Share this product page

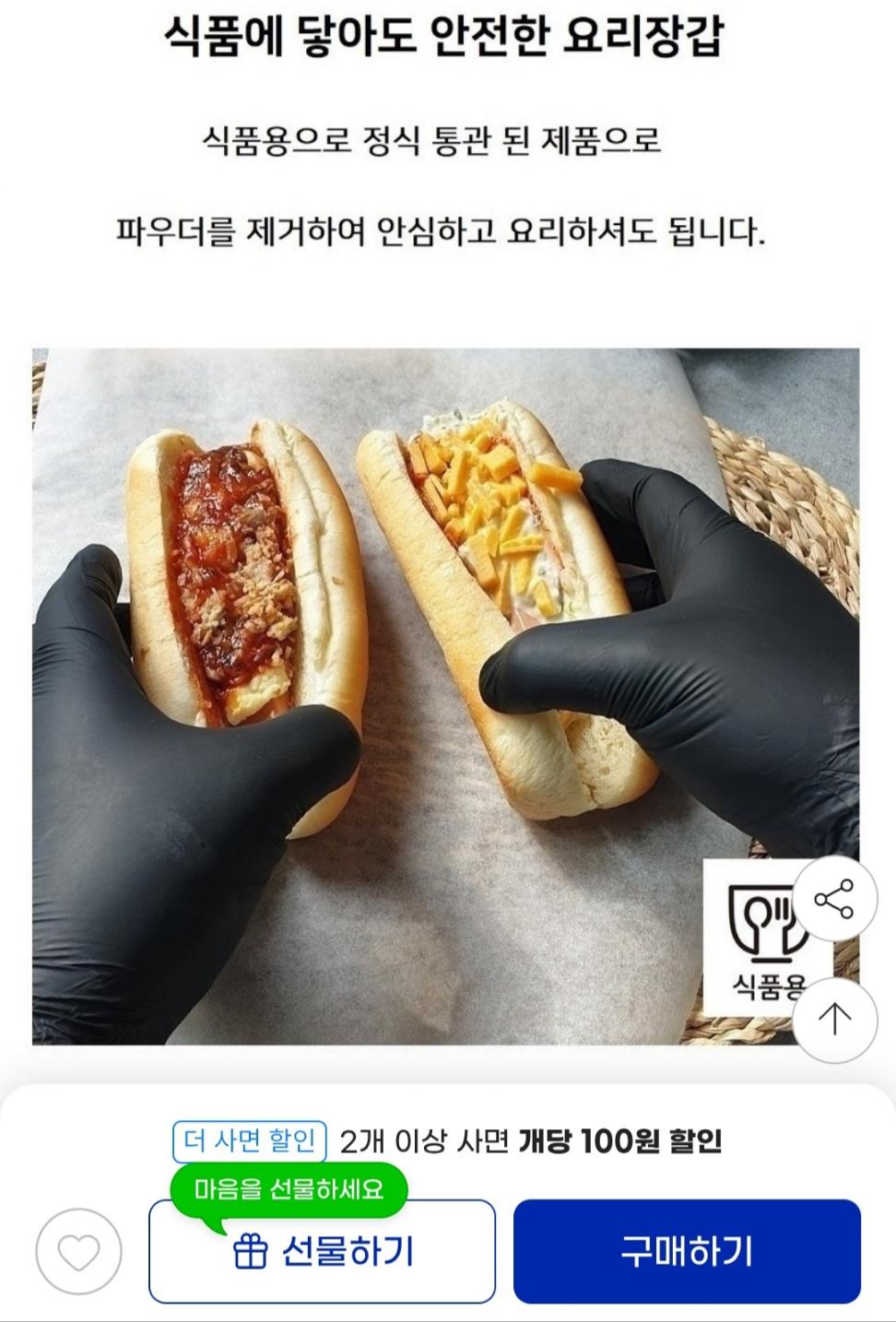[x=833, y=900]
